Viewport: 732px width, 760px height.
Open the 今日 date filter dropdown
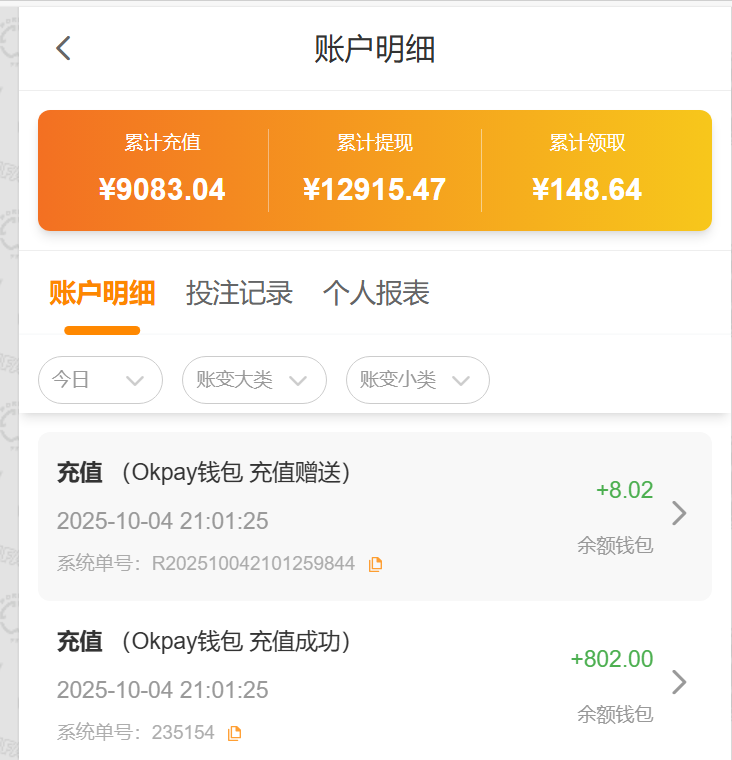(x=100, y=380)
